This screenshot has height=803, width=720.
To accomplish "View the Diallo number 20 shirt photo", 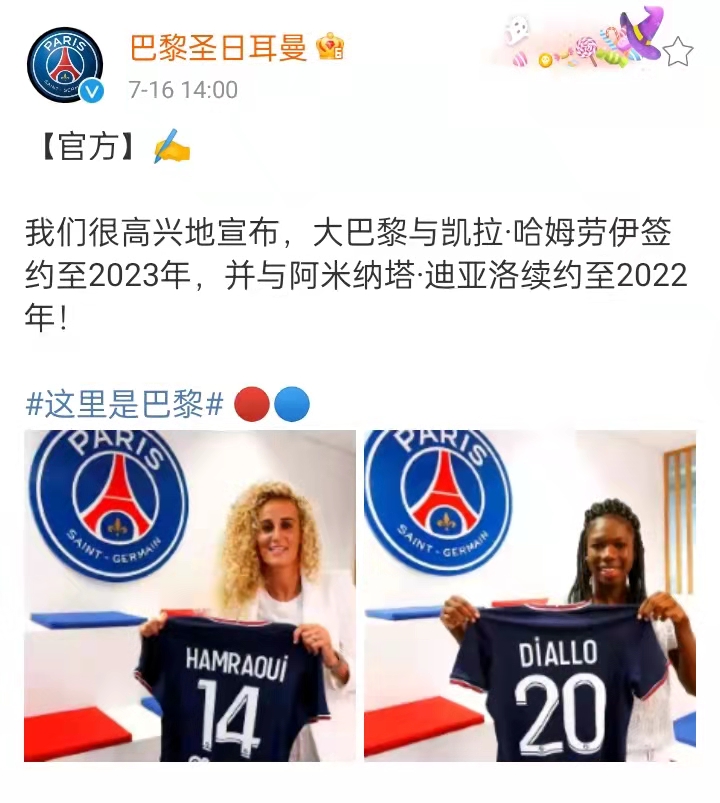I will [x=530, y=596].
